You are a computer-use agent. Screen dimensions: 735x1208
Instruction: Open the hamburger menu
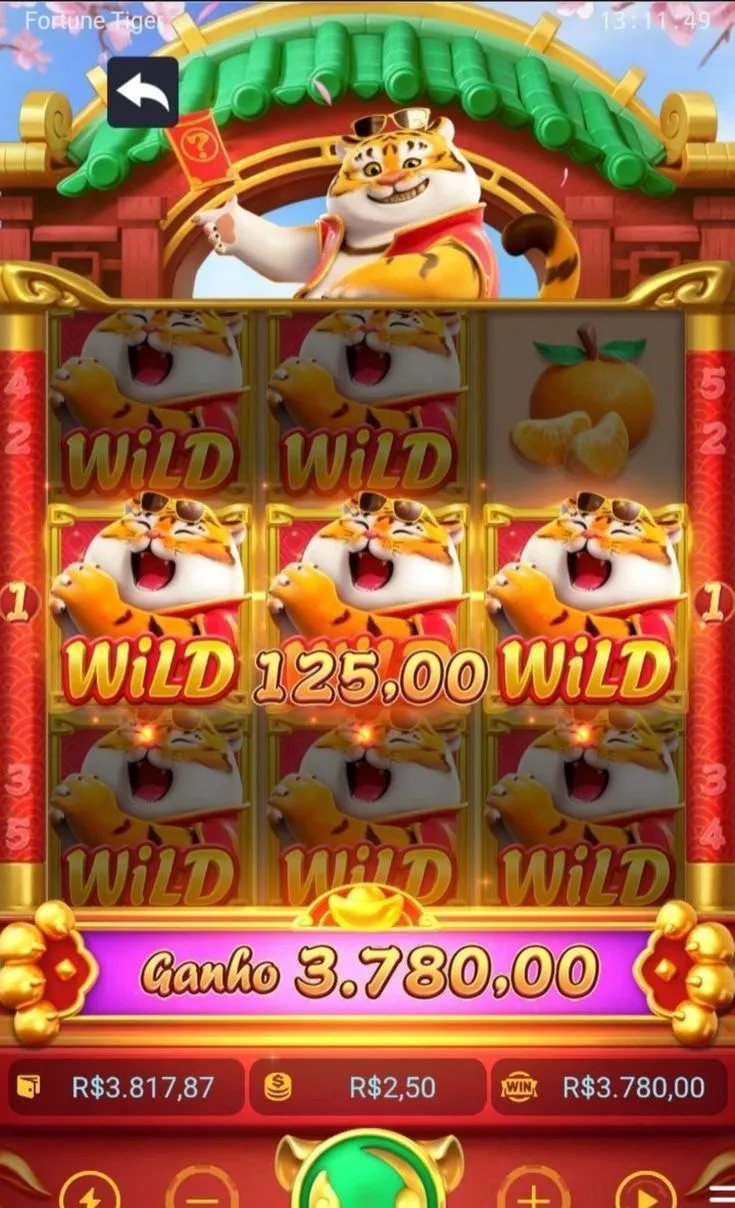click(722, 1194)
